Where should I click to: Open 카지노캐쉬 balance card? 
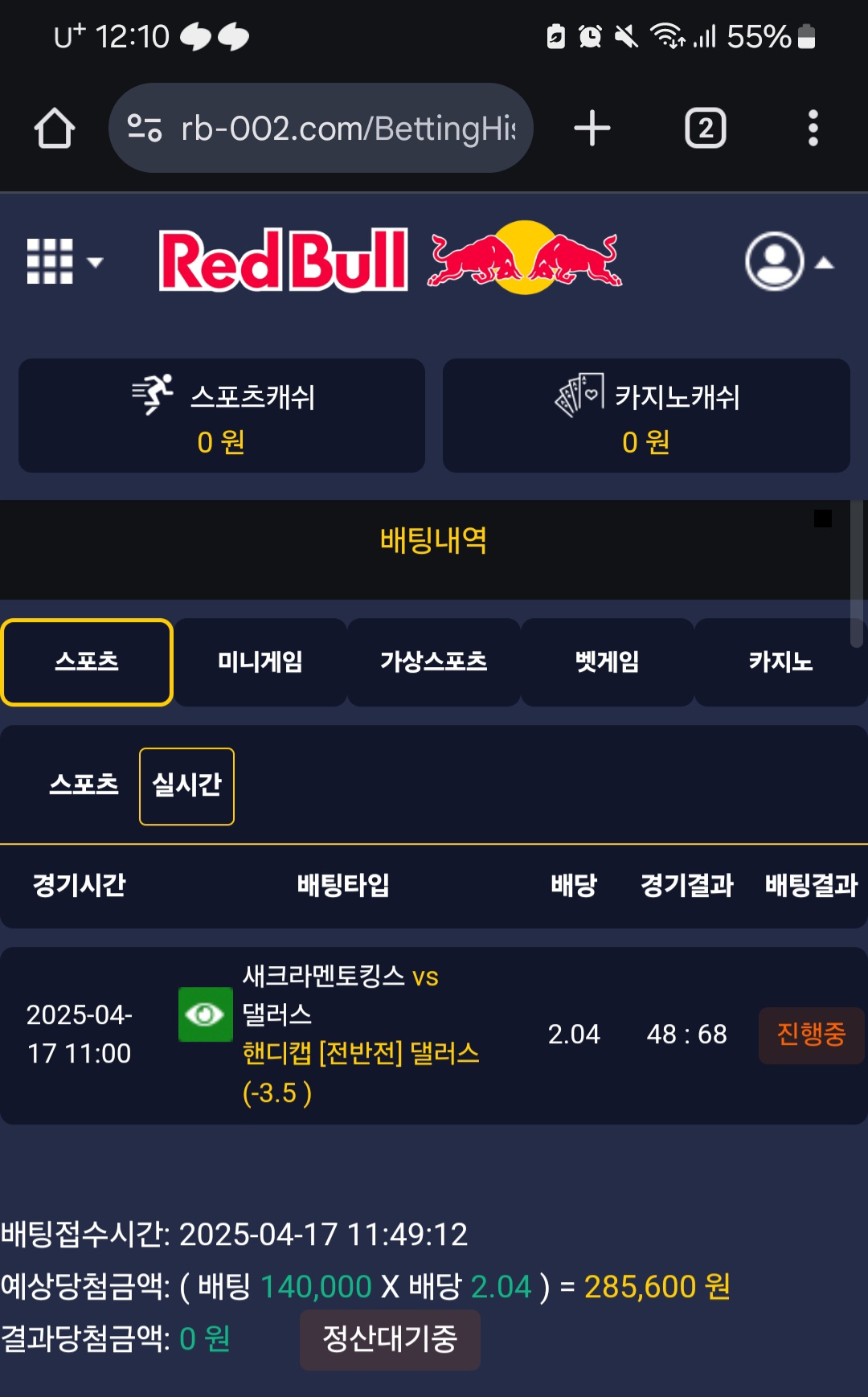tap(646, 416)
